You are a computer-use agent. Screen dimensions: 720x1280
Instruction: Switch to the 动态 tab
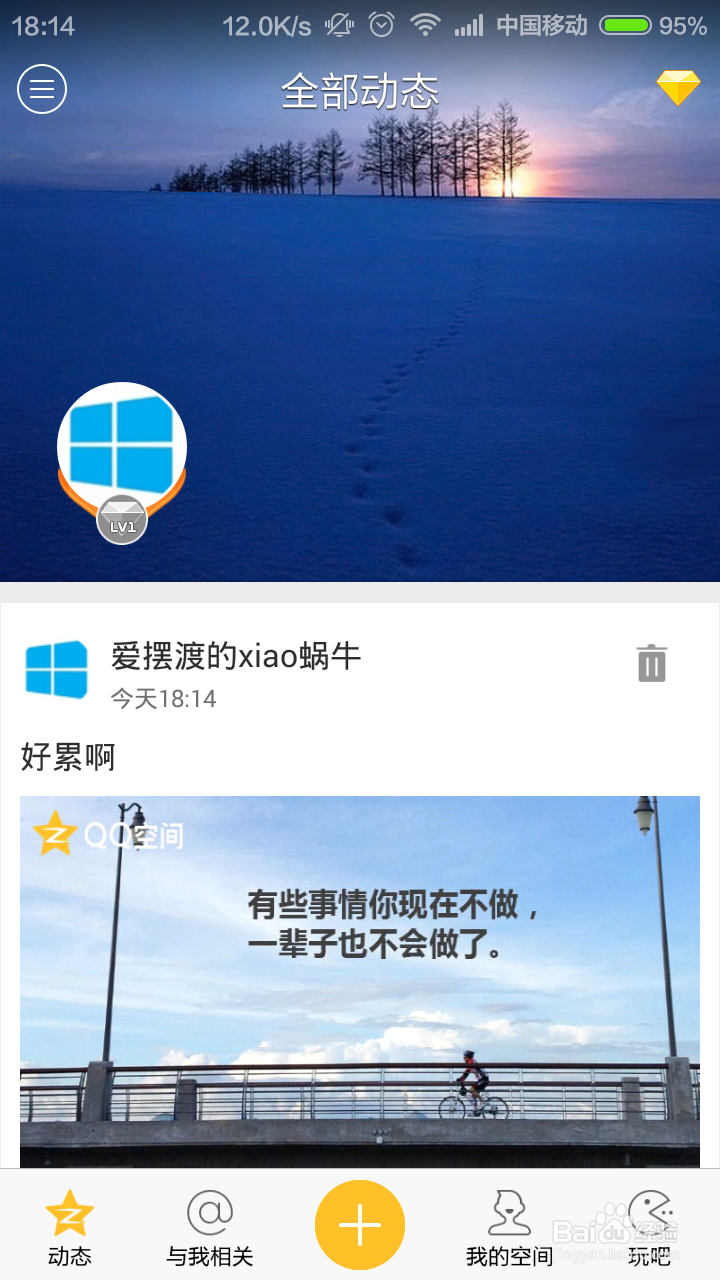(70, 1226)
